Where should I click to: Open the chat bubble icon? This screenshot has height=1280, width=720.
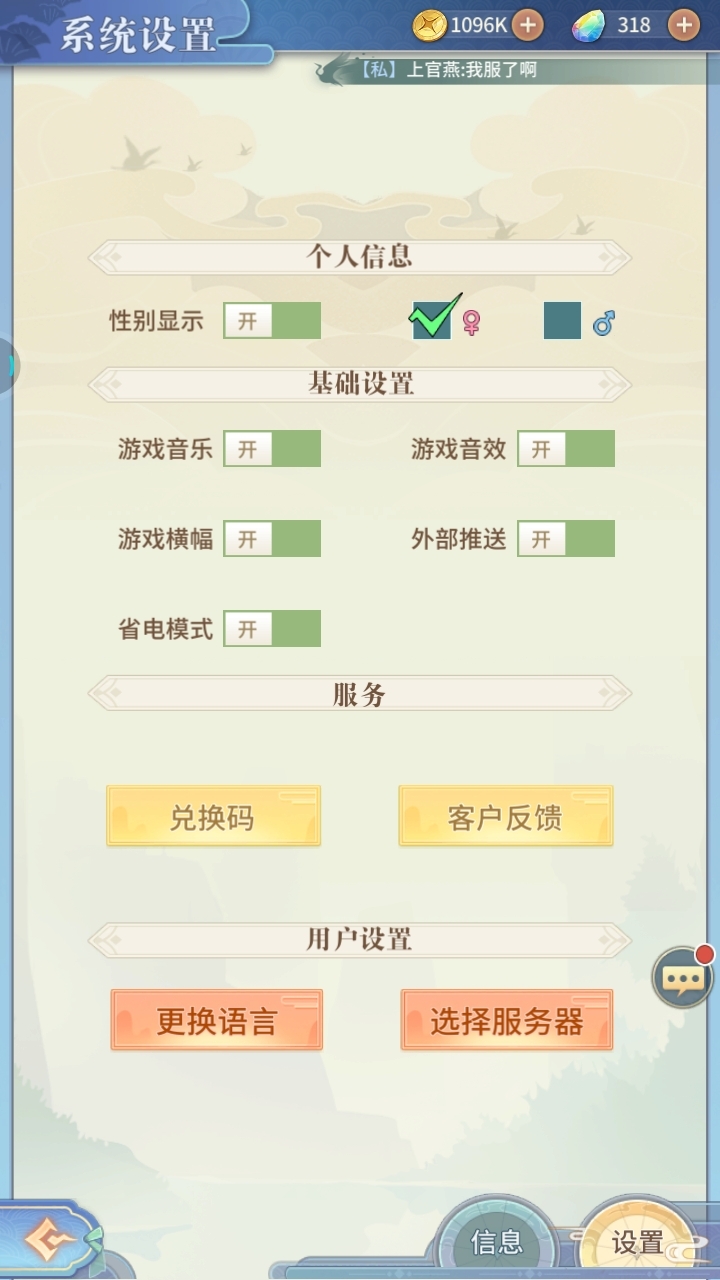tap(684, 977)
